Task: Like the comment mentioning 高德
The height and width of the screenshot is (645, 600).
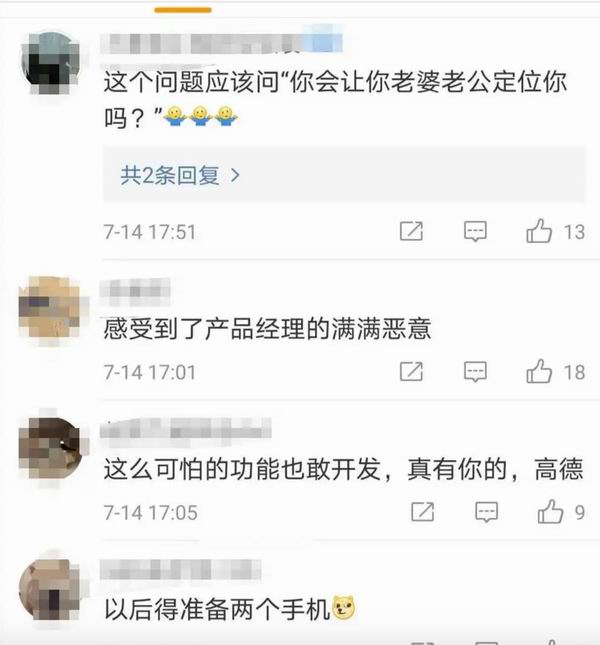Action: click(550, 513)
